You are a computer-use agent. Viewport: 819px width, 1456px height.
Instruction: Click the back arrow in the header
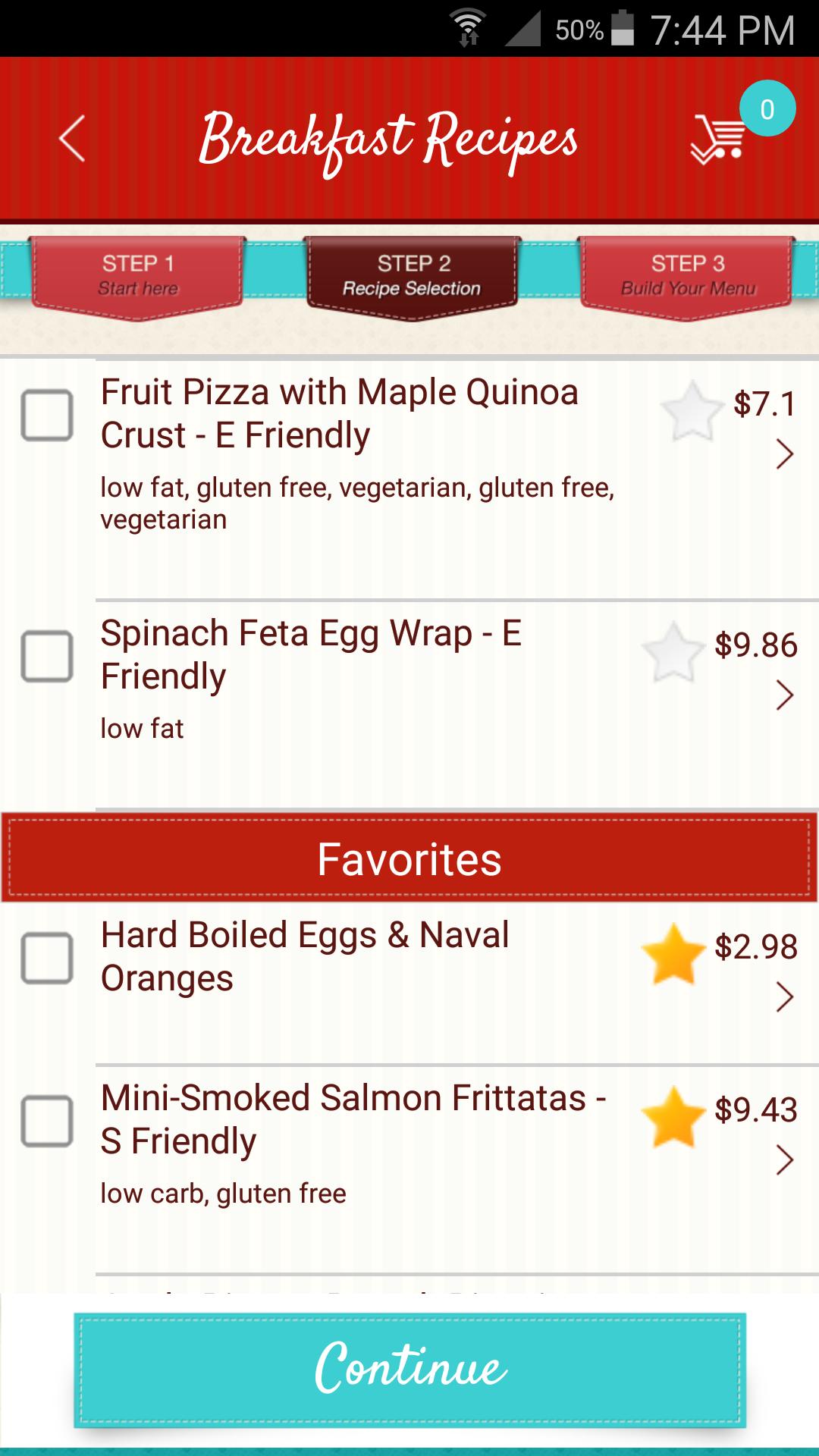(x=71, y=141)
